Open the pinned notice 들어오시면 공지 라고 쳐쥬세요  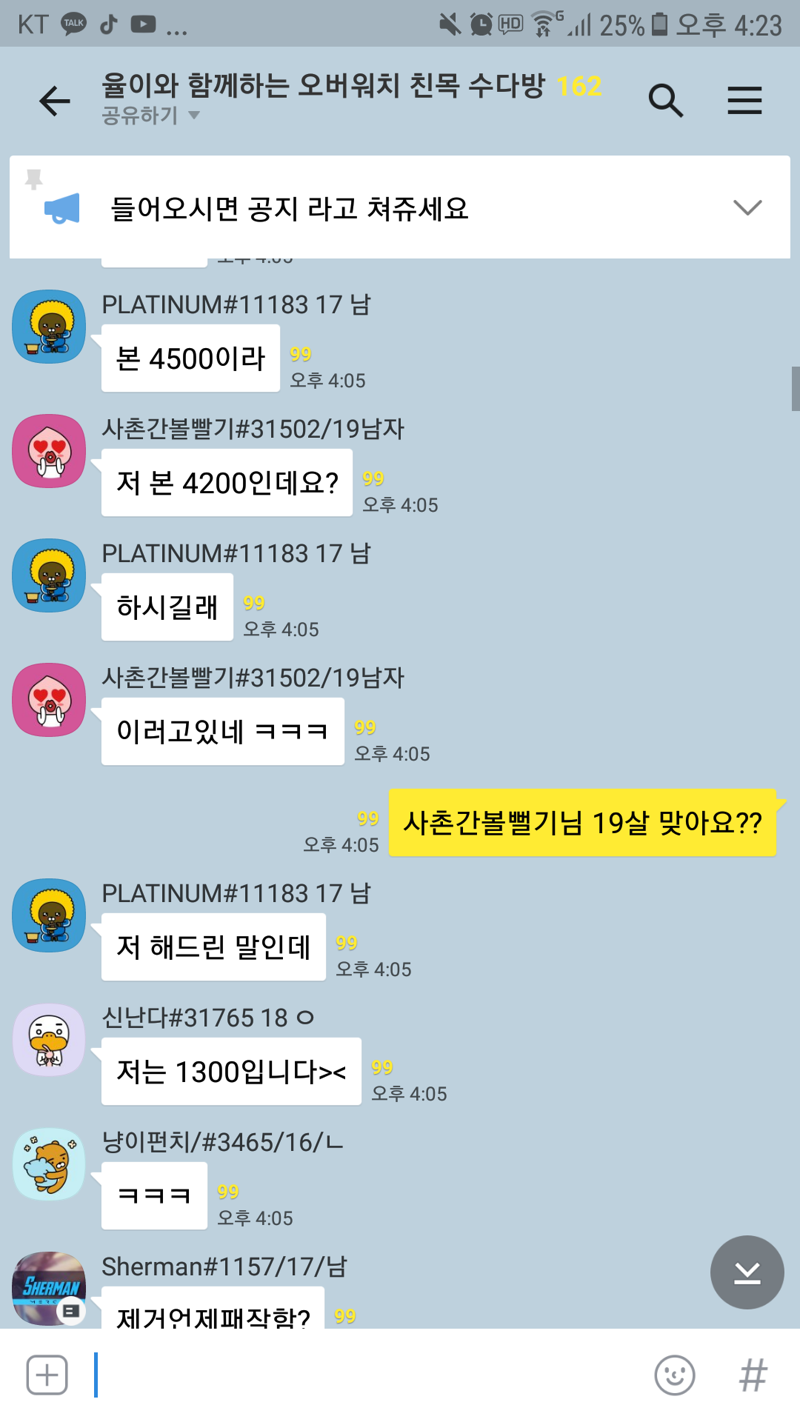coord(290,209)
